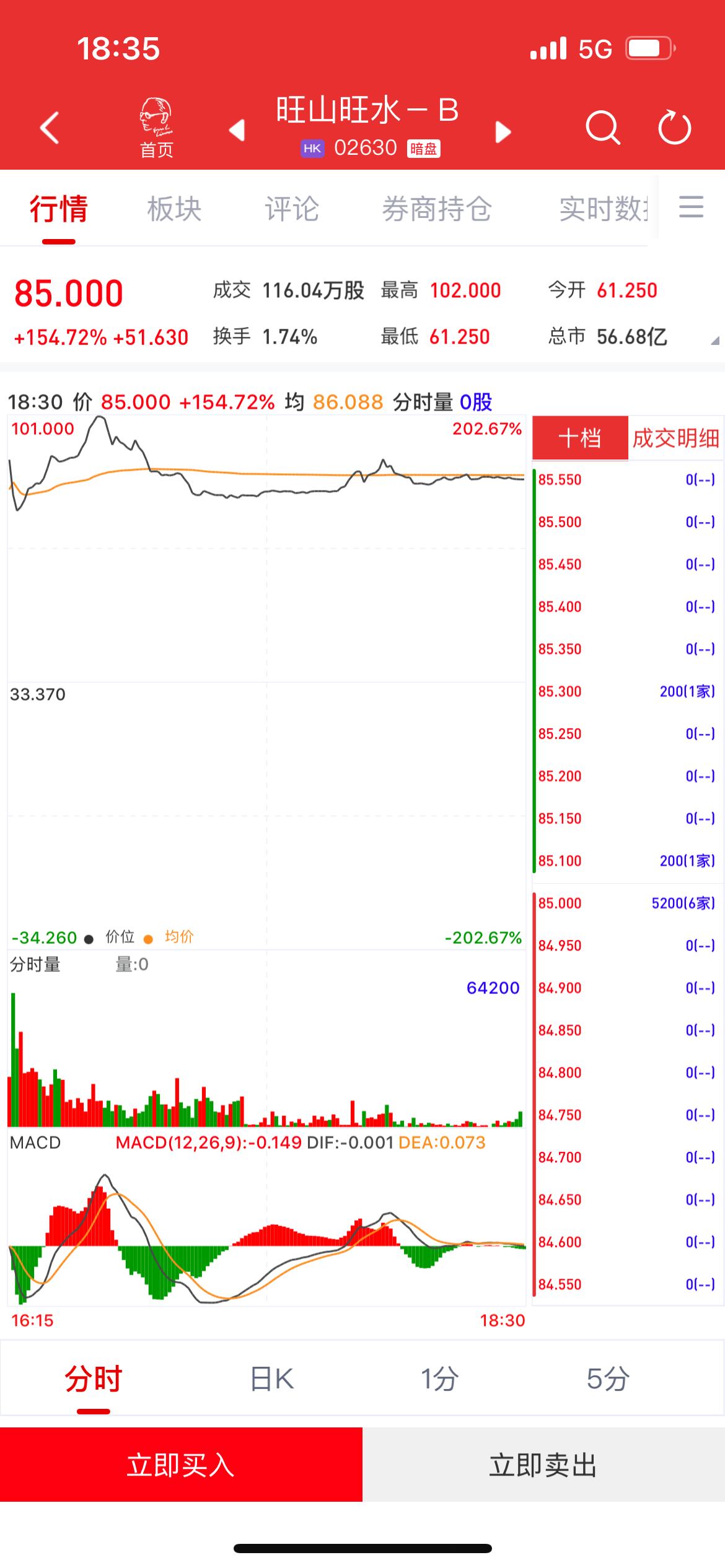Tap 立即买入 to buy now
Screen dimensions: 725x1568
pos(181,1465)
